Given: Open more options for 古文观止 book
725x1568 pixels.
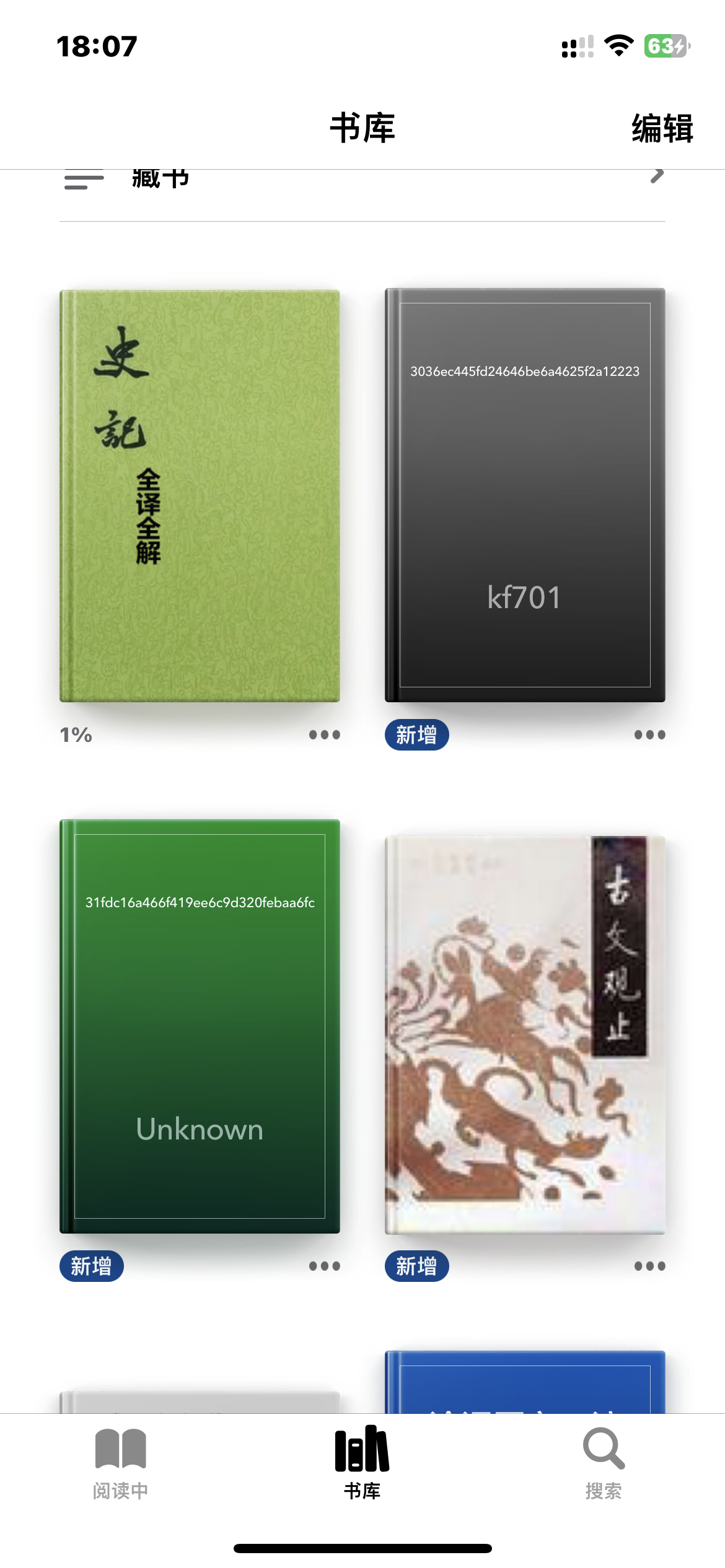Looking at the screenshot, I should pos(649,1266).
